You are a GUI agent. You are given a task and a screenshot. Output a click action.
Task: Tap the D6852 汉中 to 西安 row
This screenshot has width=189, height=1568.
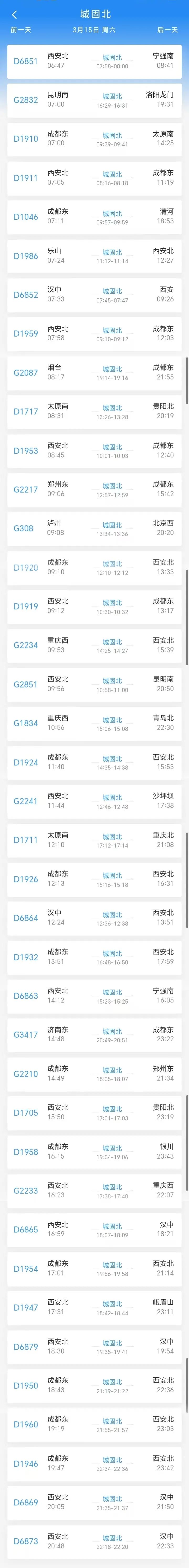[94, 295]
